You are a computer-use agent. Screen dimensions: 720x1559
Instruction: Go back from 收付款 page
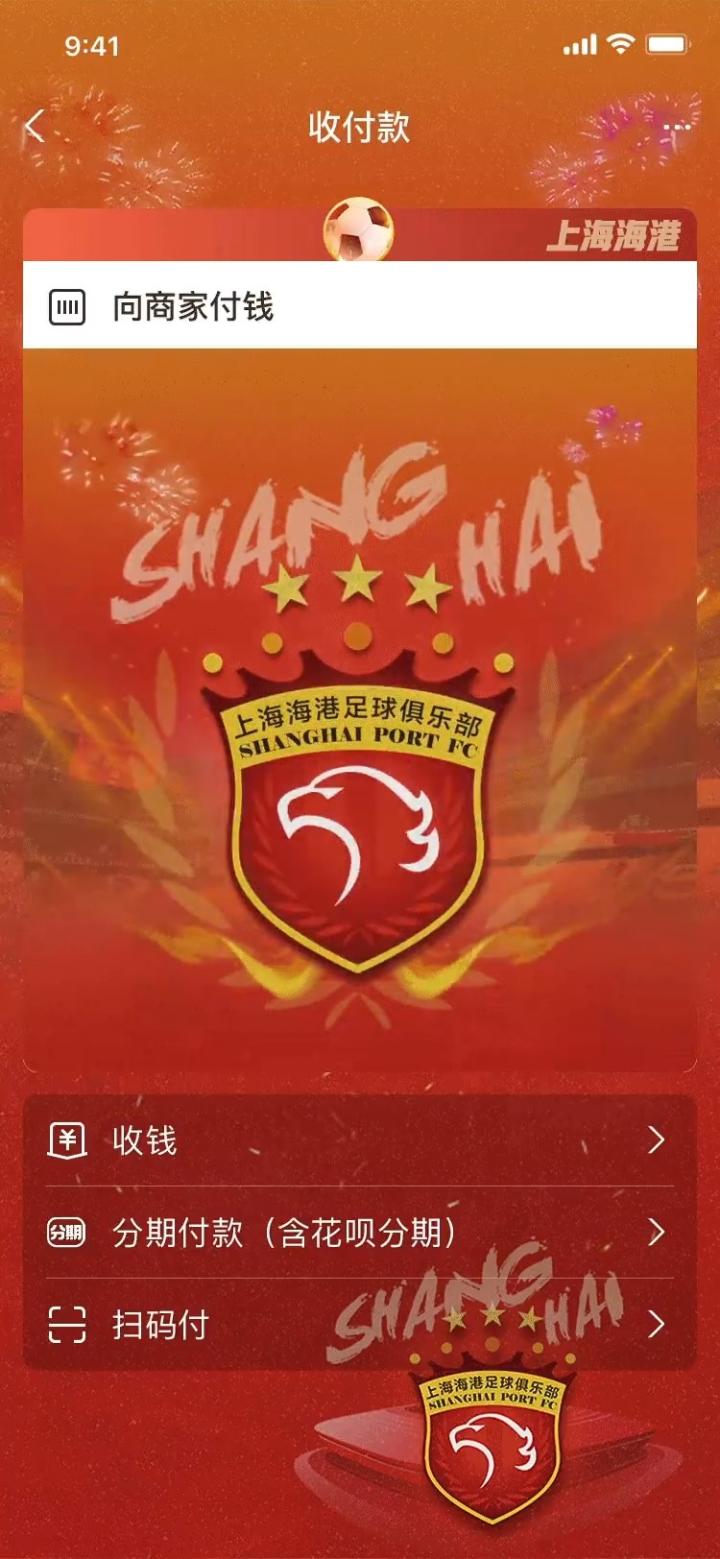(x=36, y=128)
